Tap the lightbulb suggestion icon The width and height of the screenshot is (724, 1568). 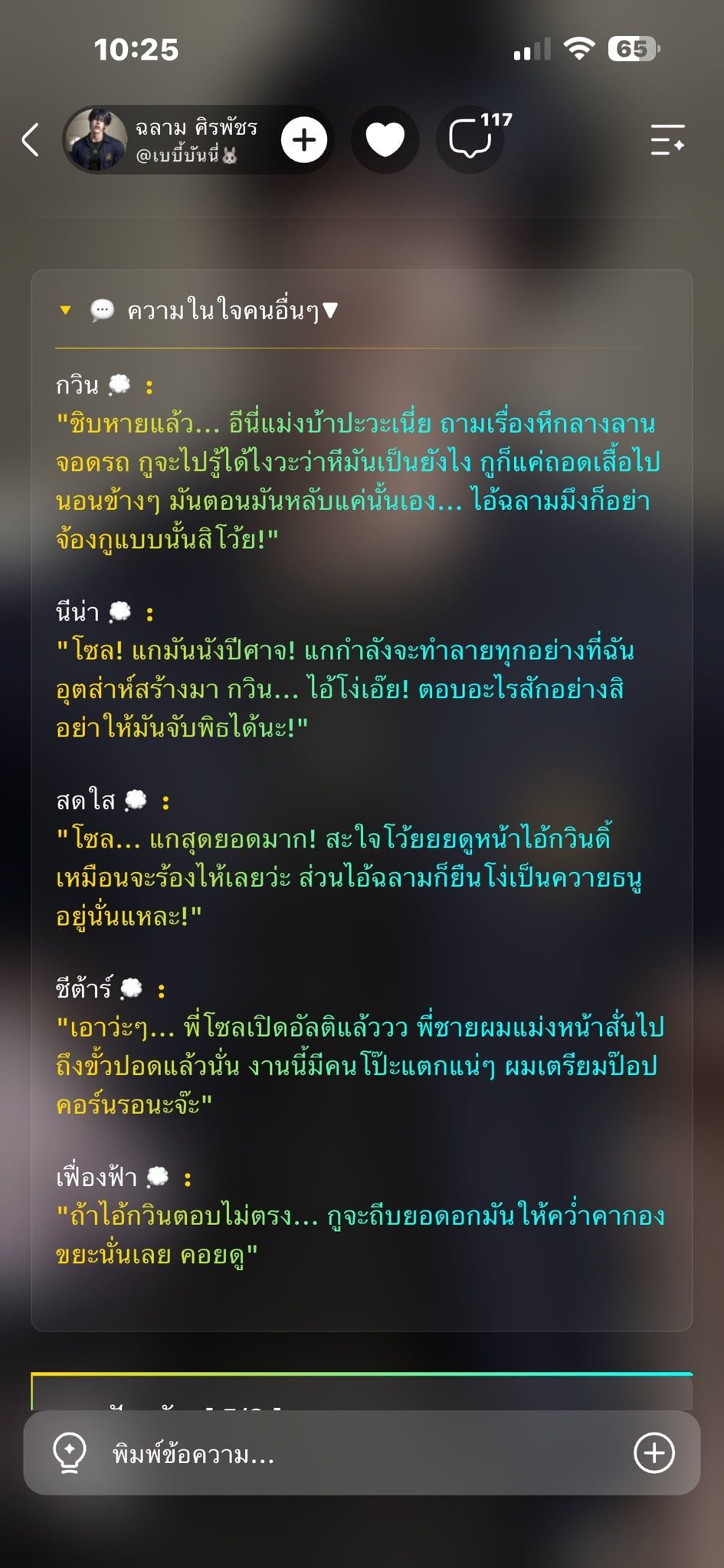pyautogui.click(x=69, y=1452)
